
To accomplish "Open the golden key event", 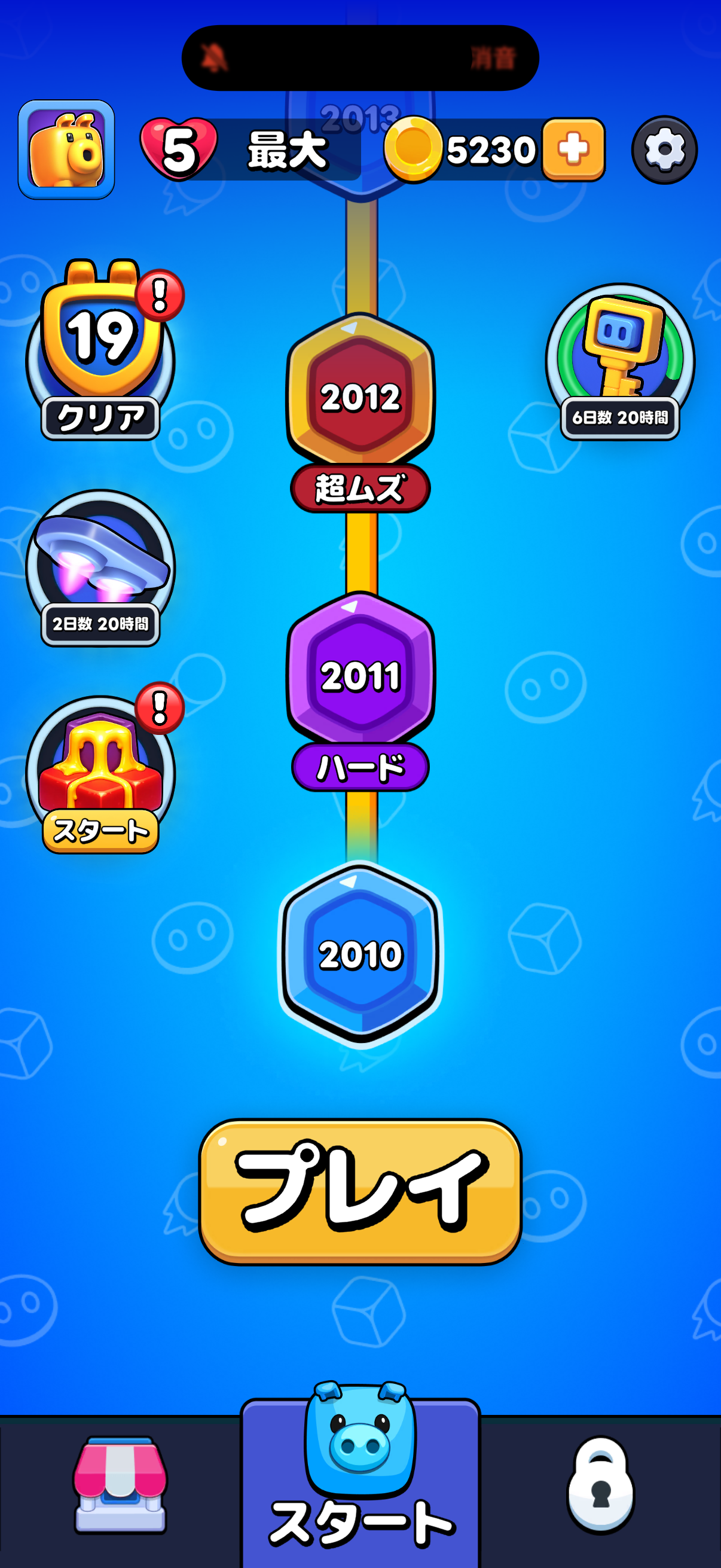I will 619,359.
